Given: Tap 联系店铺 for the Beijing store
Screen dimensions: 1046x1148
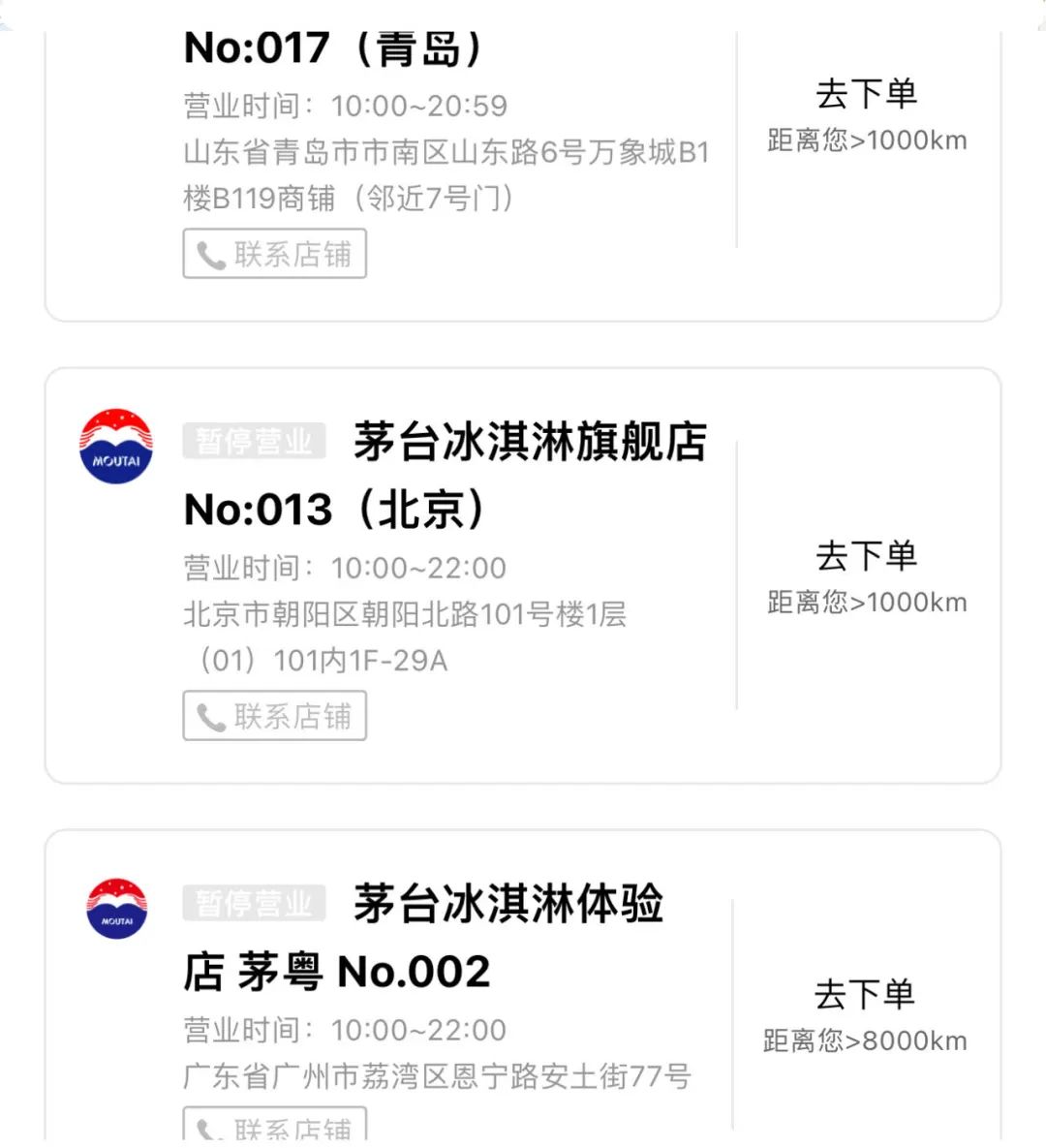Looking at the screenshot, I should click(x=274, y=716).
